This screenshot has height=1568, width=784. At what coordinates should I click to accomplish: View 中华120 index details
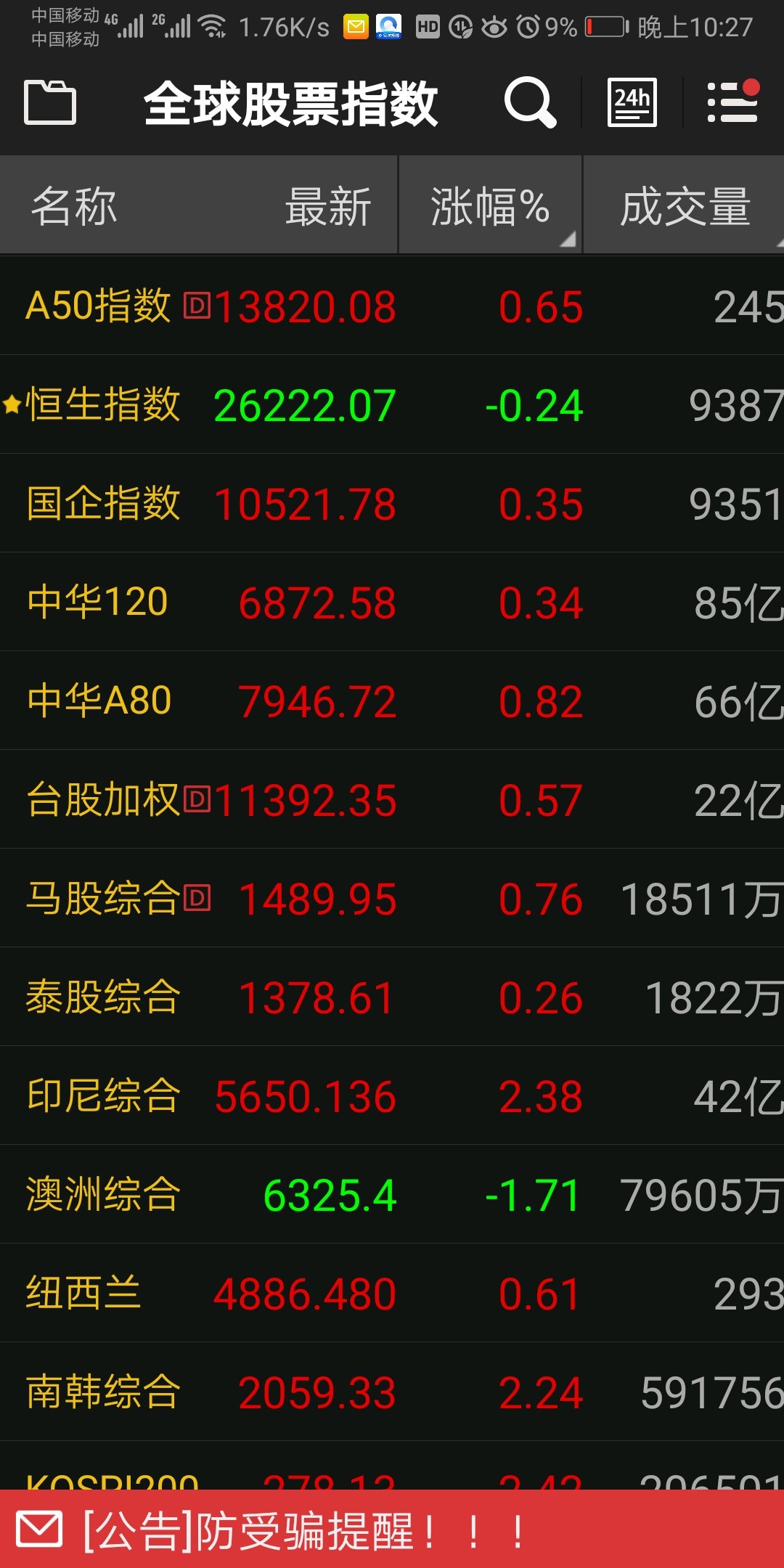click(x=392, y=602)
